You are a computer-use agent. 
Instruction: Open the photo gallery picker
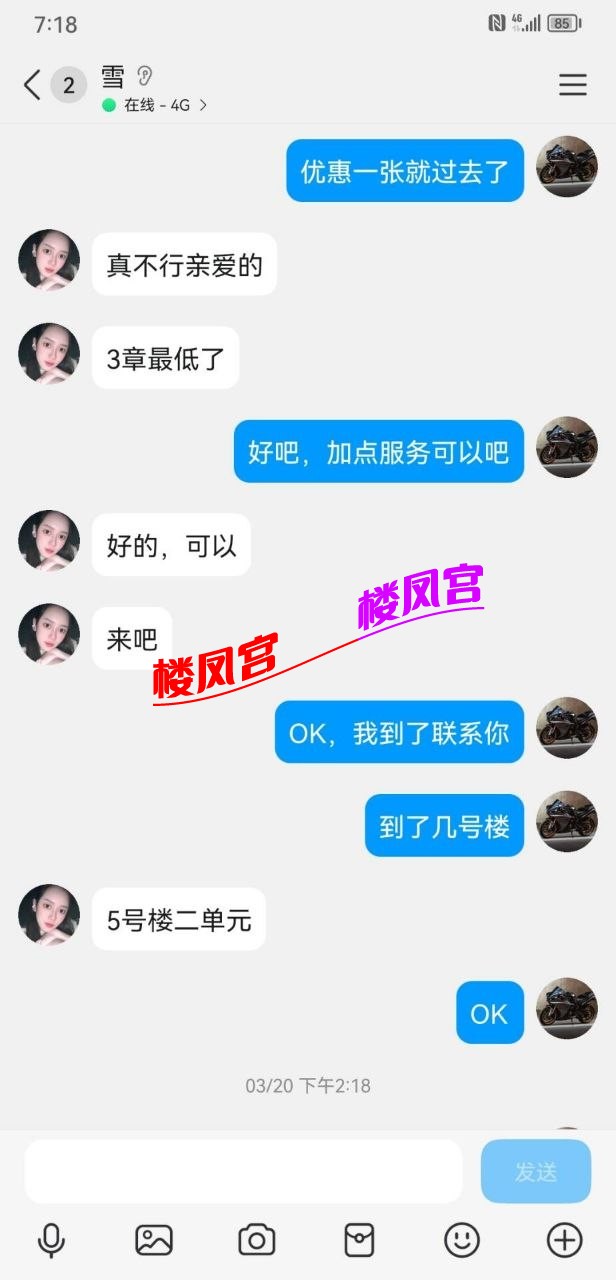click(154, 1241)
